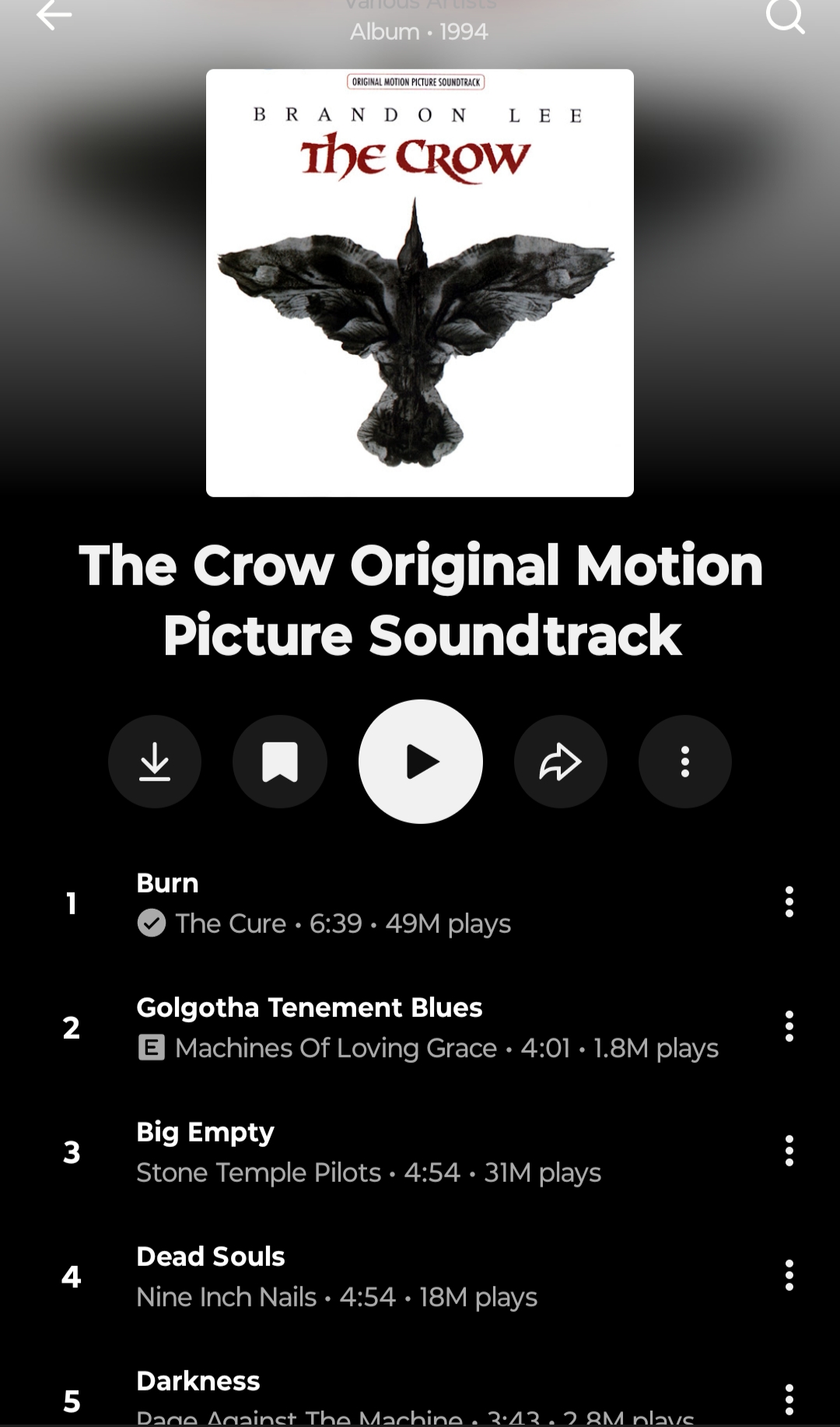
Task: Save the album with the bookmark button
Action: click(x=280, y=762)
